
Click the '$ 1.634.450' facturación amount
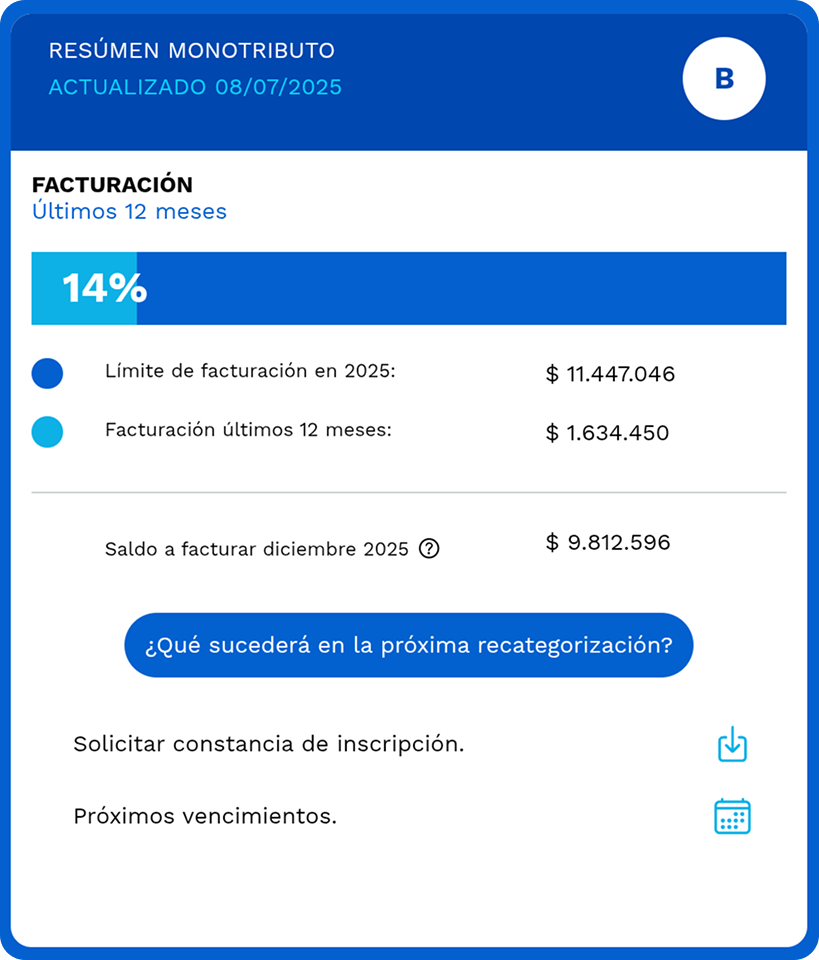[603, 433]
